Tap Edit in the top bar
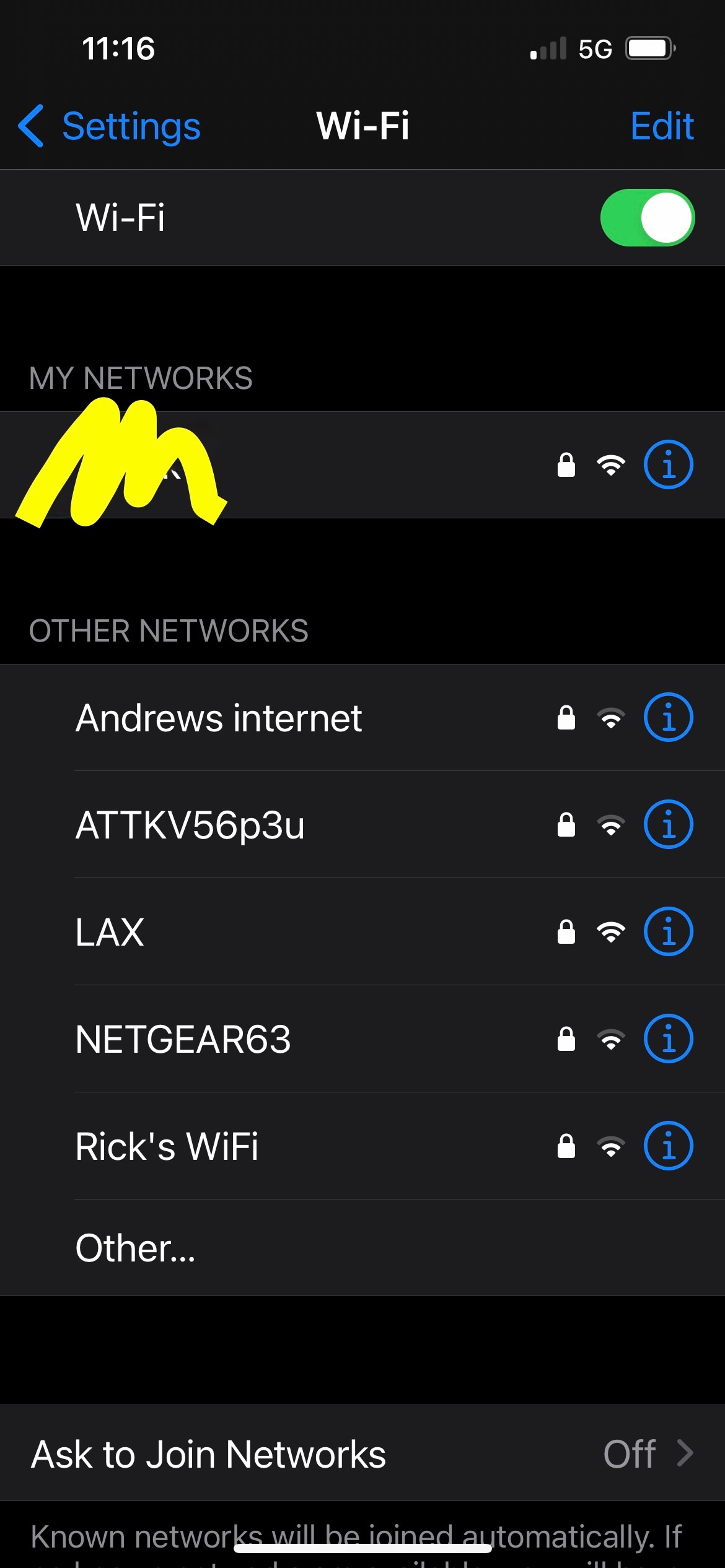 661,126
